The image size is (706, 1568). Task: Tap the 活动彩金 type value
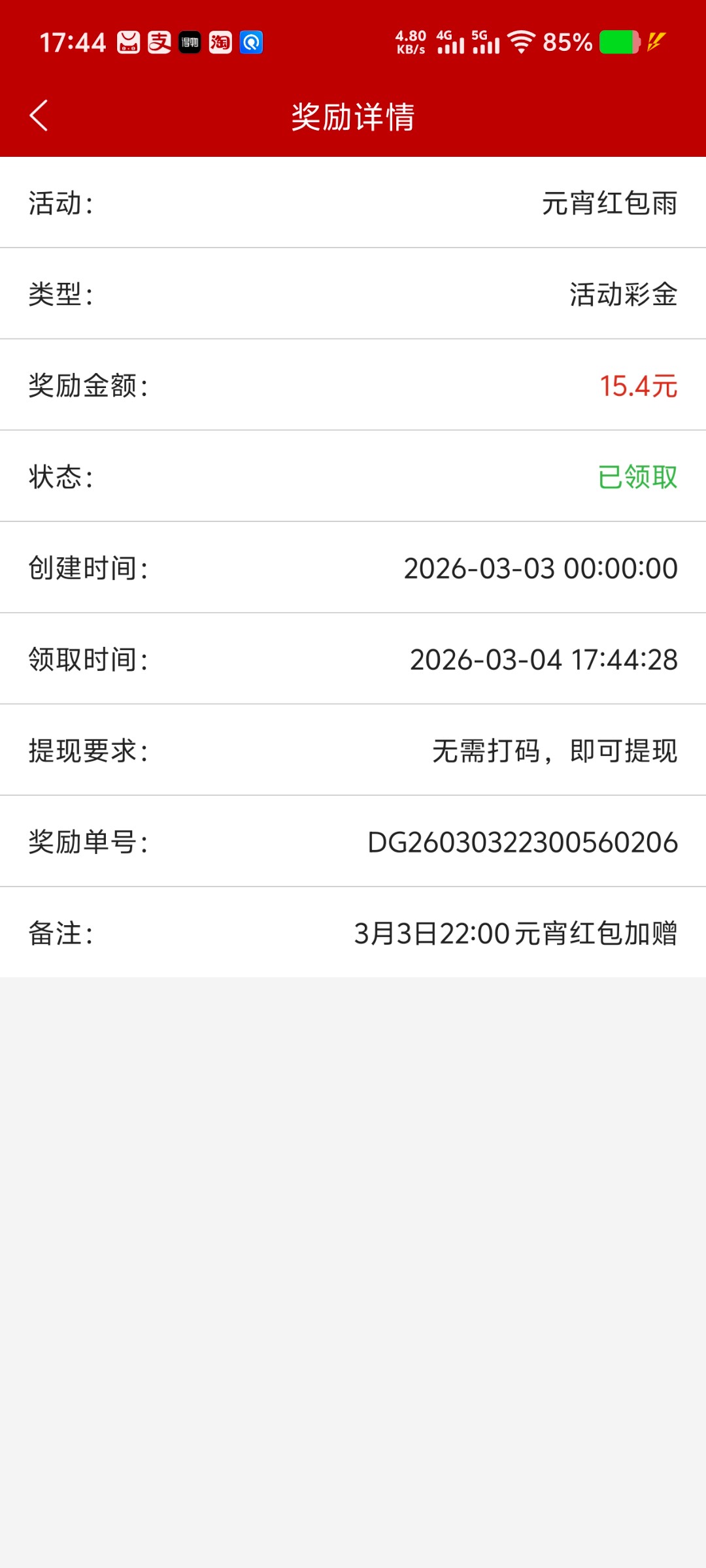pyautogui.click(x=624, y=293)
